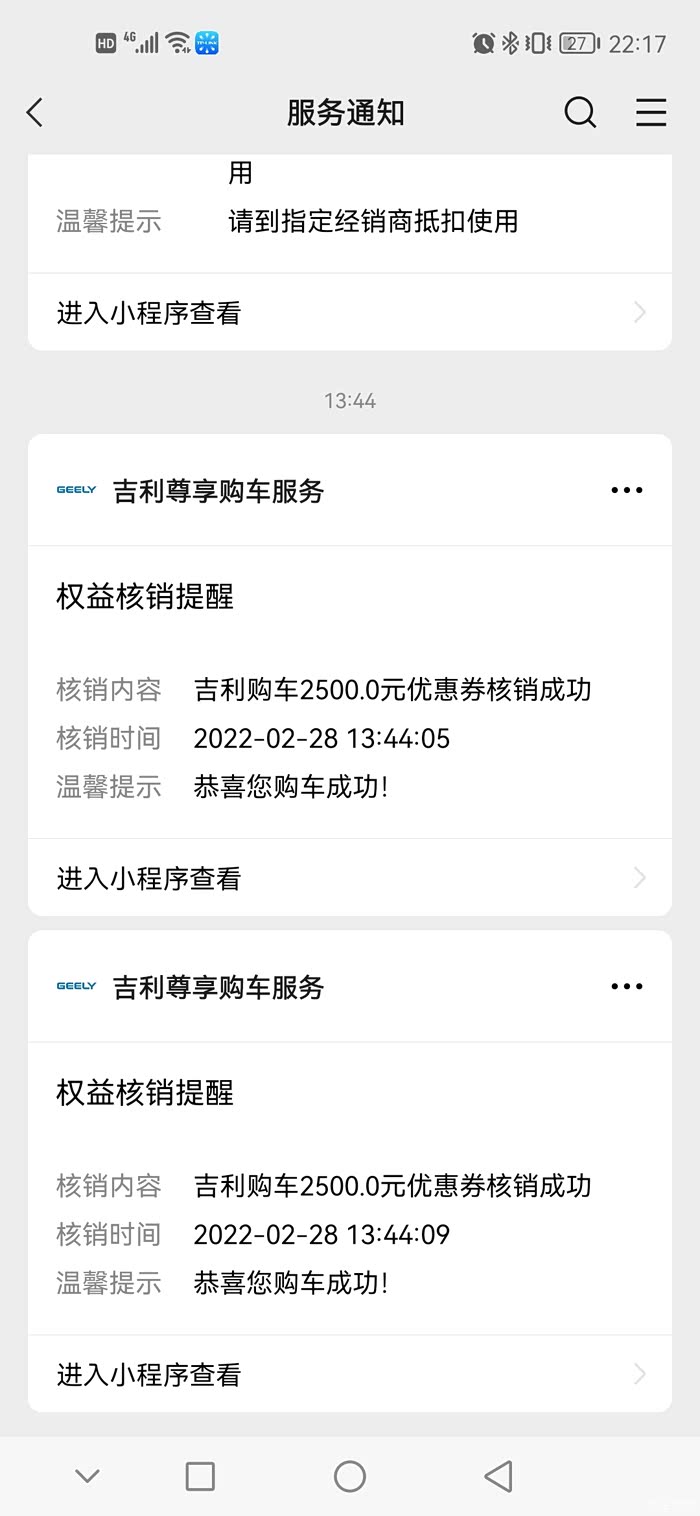
Task: Open 进入小程序查看 for the 13:44:09 notification
Action: click(x=349, y=1374)
